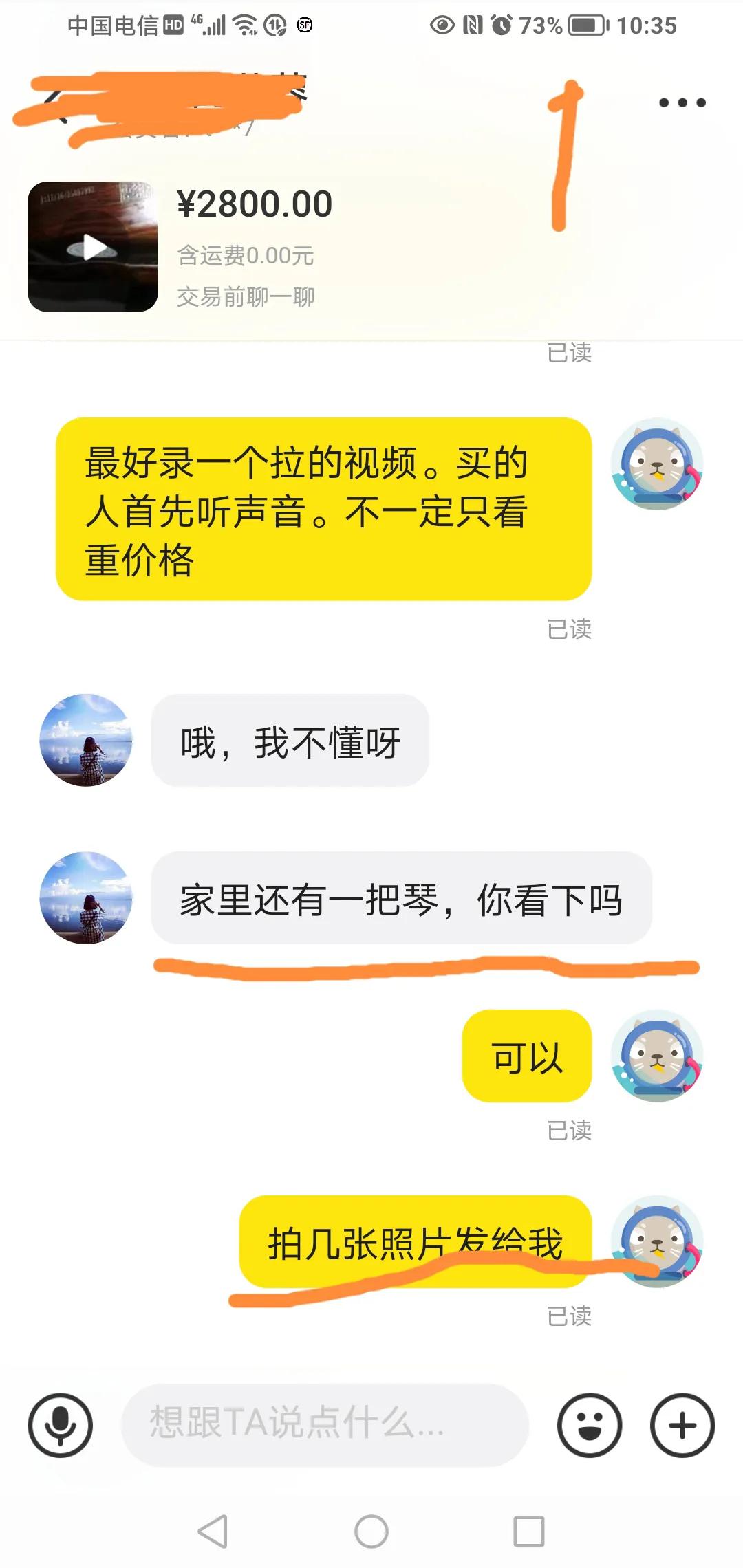Screen dimensions: 743x1568
Task: Open the microphone voice input icon
Action: pyautogui.click(x=61, y=1425)
